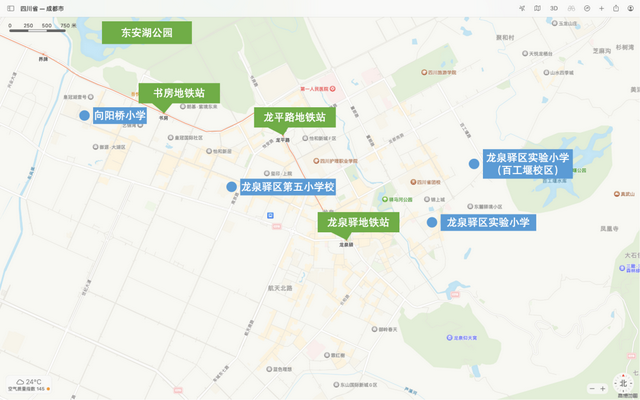
Task: Tap the compass to face north
Action: click(623, 383)
